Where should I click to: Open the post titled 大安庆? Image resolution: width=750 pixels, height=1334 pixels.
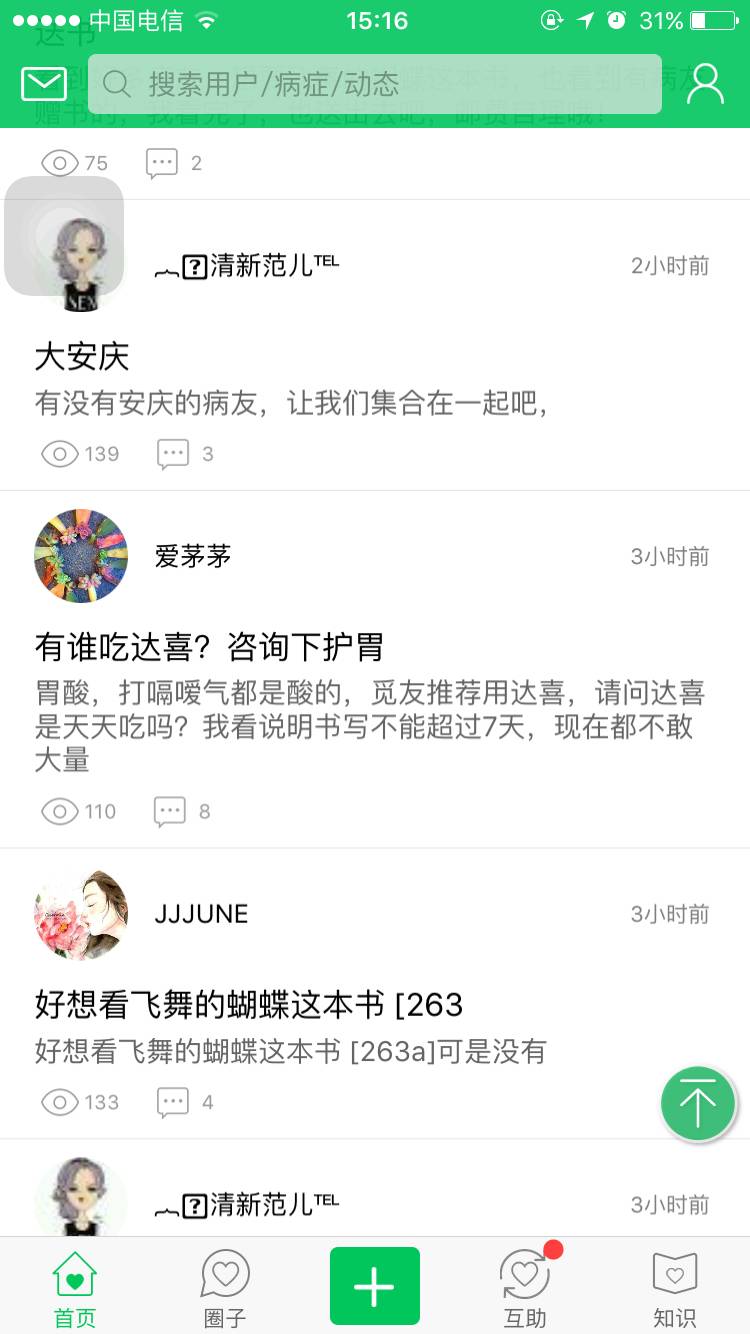[82, 357]
